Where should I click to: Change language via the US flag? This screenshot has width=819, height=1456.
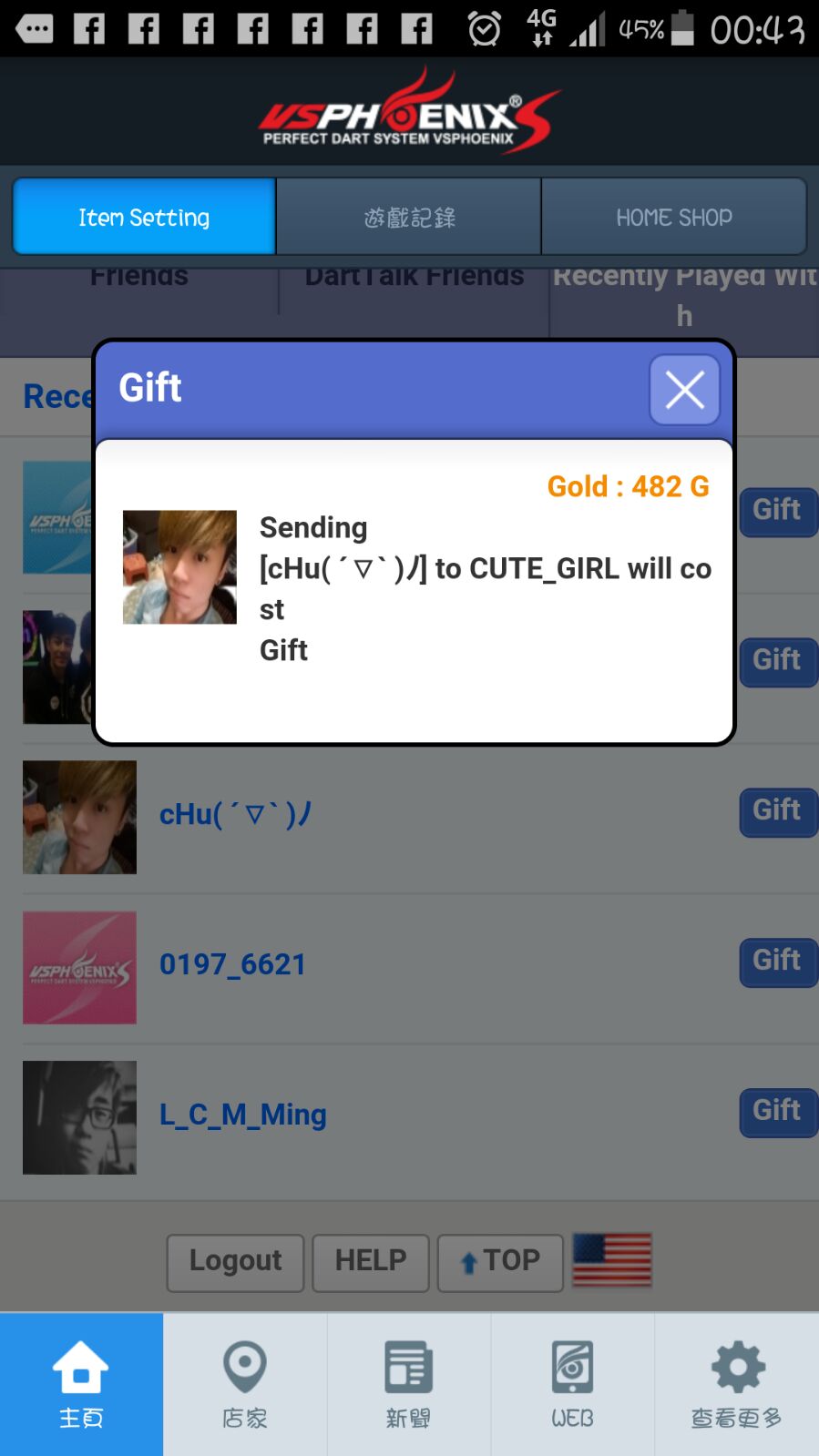point(612,1260)
